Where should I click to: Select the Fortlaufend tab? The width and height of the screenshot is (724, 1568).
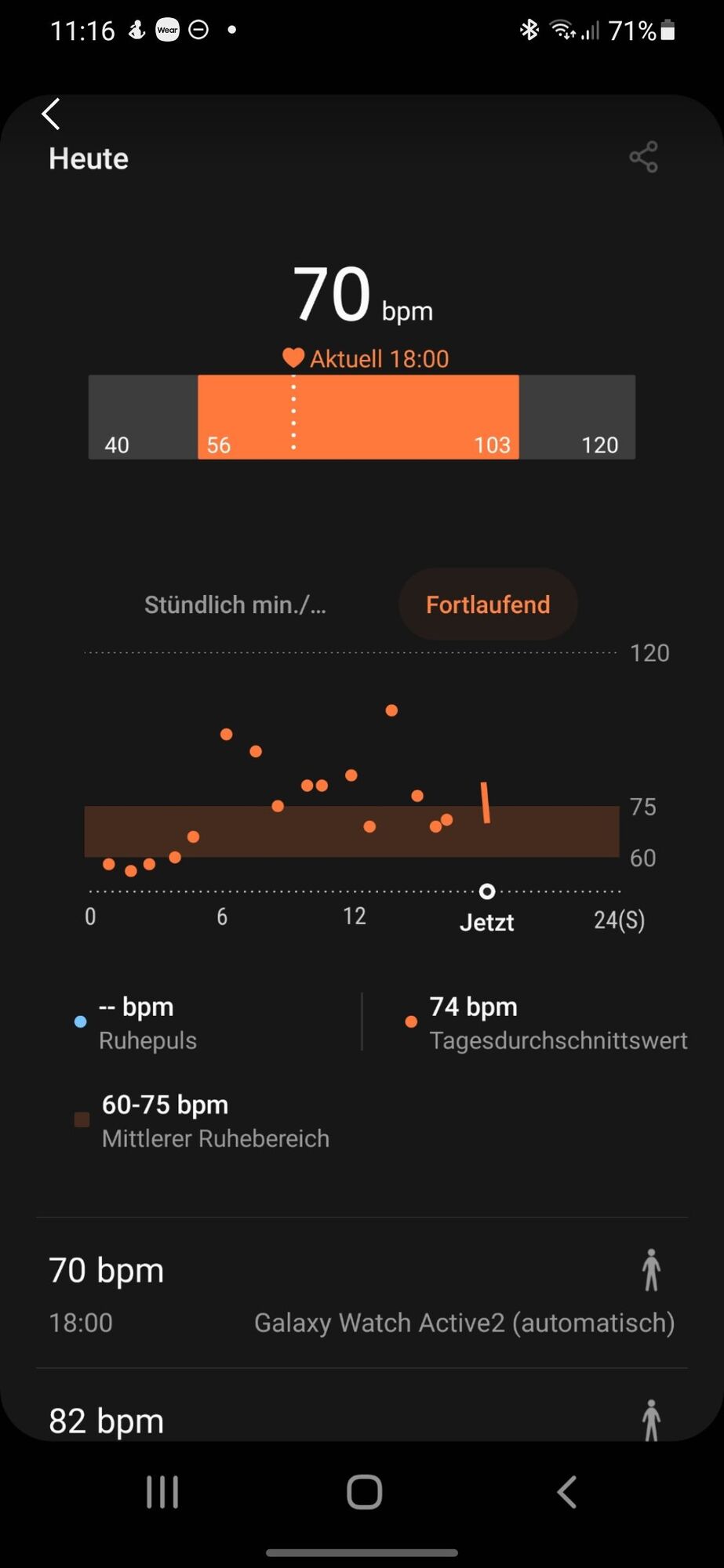pyautogui.click(x=488, y=604)
